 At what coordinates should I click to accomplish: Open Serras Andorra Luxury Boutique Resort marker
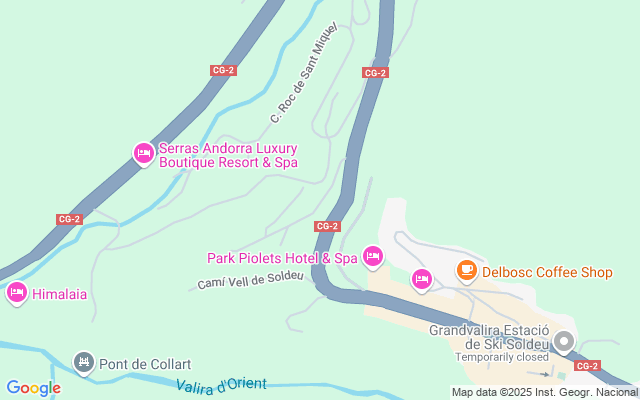(144, 154)
